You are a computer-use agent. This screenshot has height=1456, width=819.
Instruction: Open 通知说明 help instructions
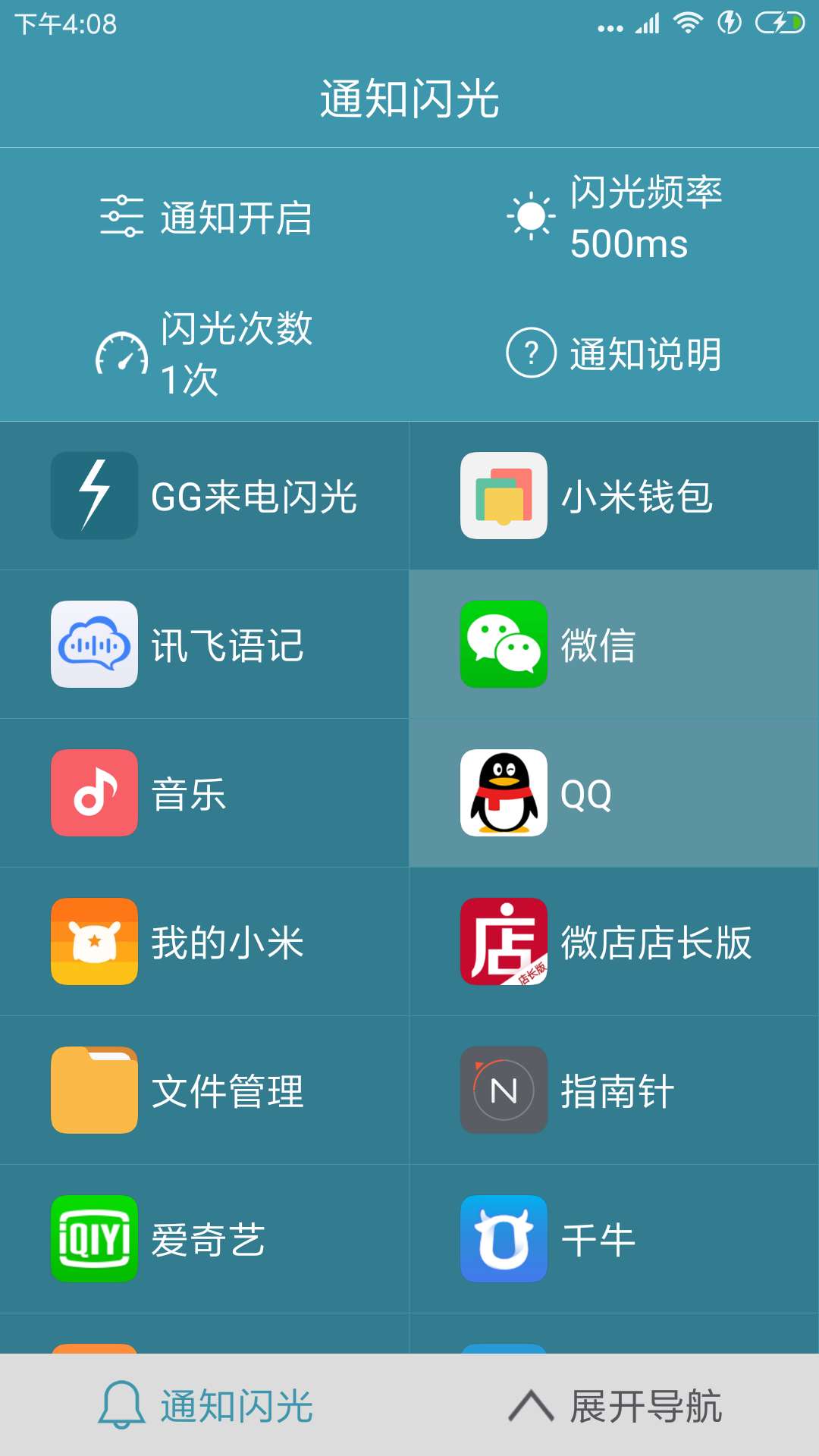click(614, 351)
